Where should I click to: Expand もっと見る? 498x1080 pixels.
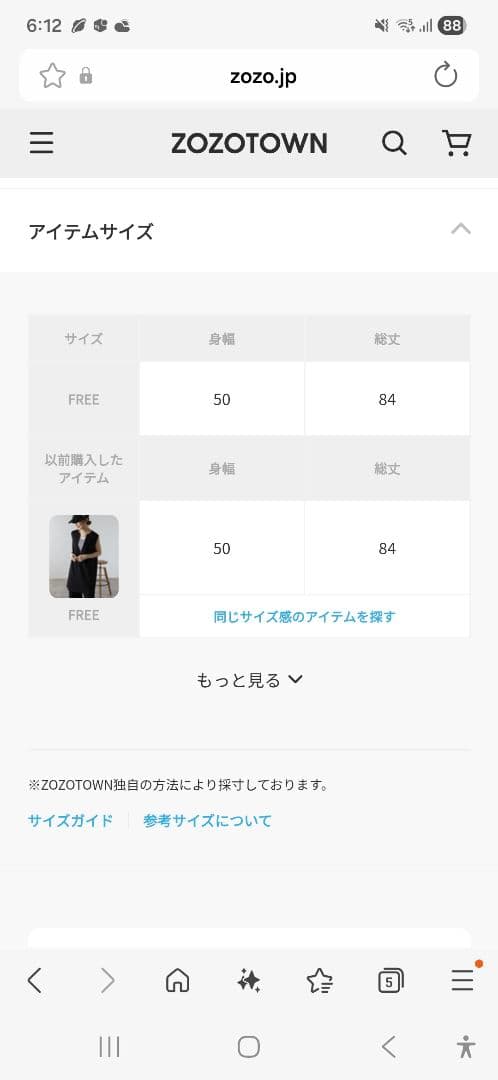pyautogui.click(x=249, y=681)
